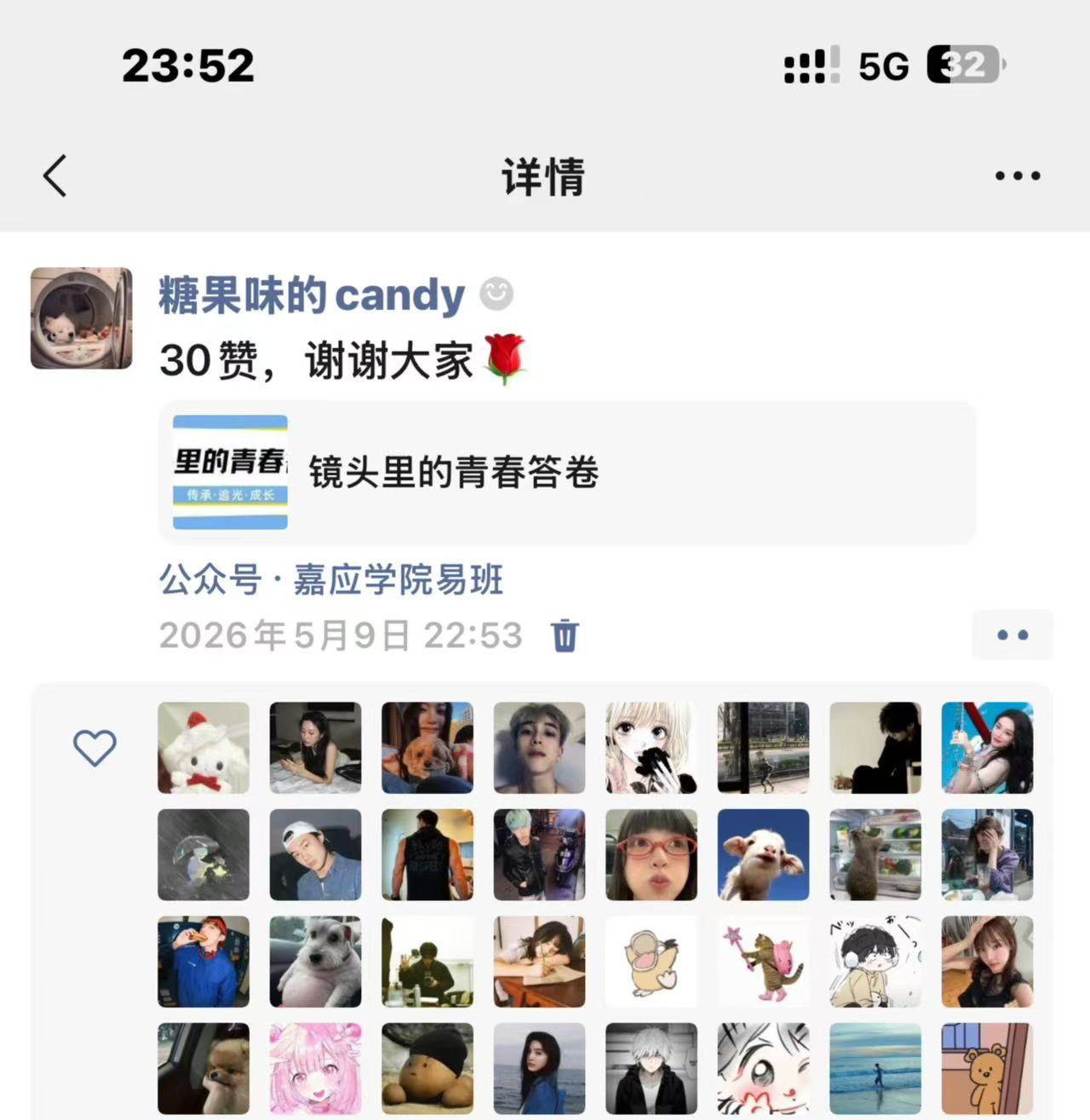Delete this post with the trash icon
The image size is (1090, 1120).
pyautogui.click(x=565, y=635)
